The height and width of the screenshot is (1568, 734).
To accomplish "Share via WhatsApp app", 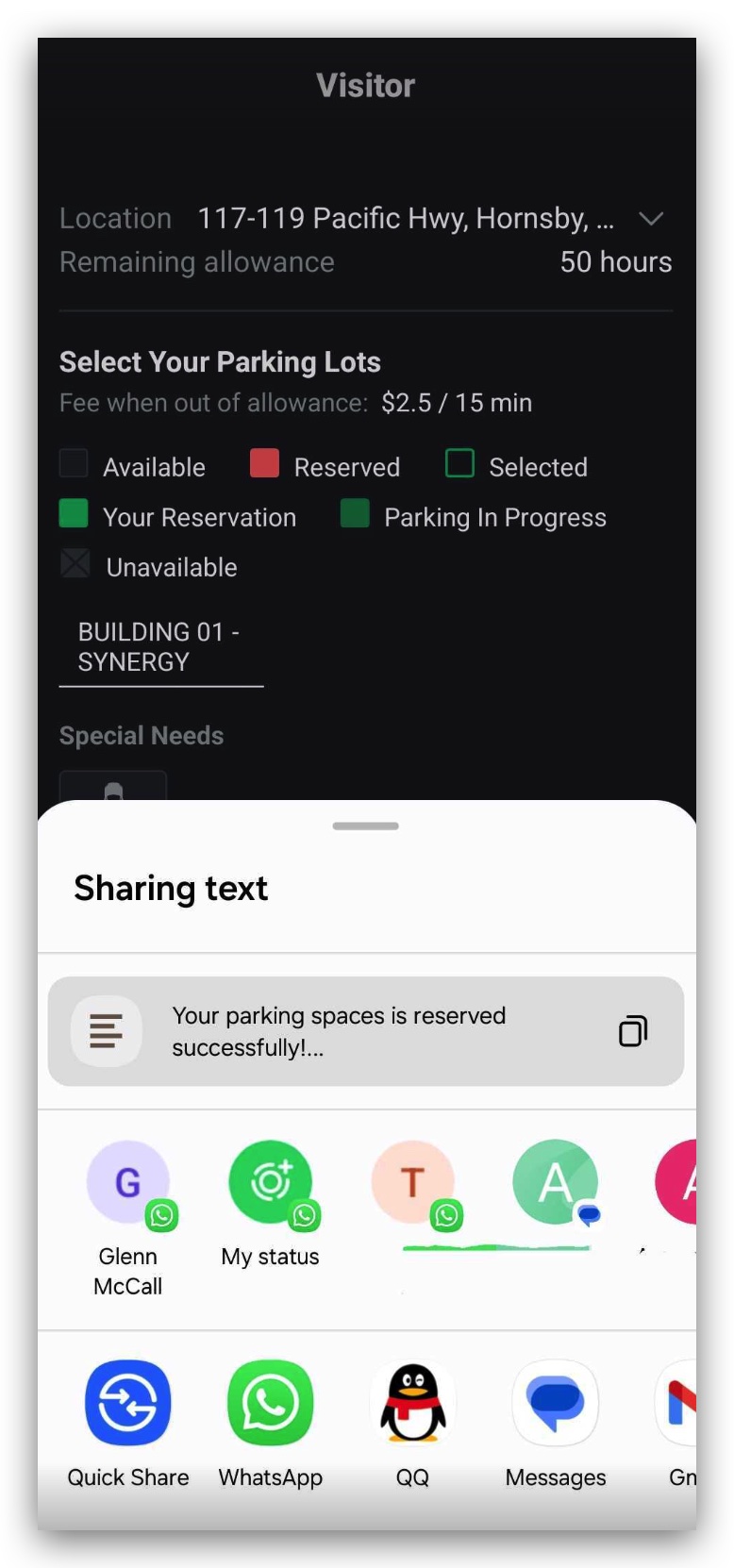I will pos(271,1403).
